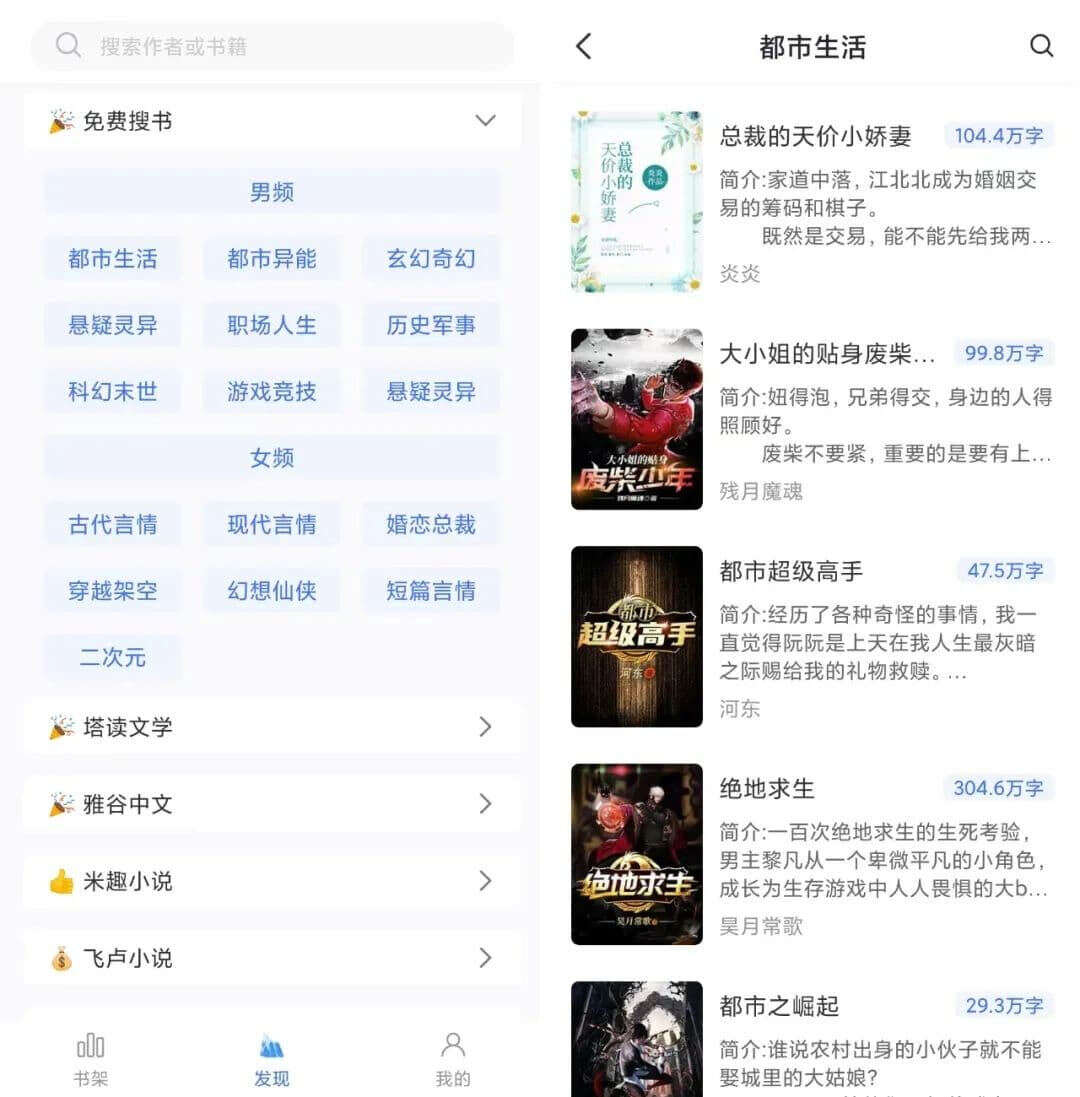Switch to the 我的 tab

click(x=453, y=1060)
